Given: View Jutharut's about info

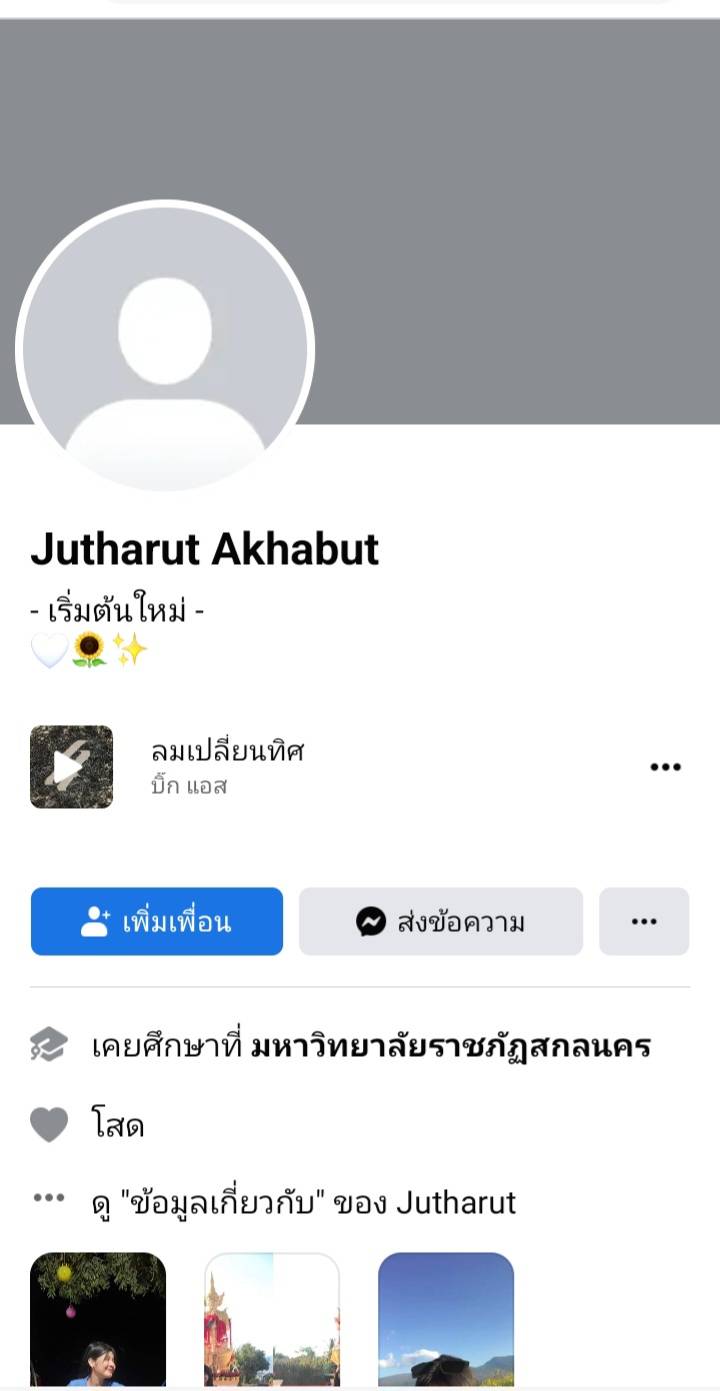Looking at the screenshot, I should [303, 1201].
